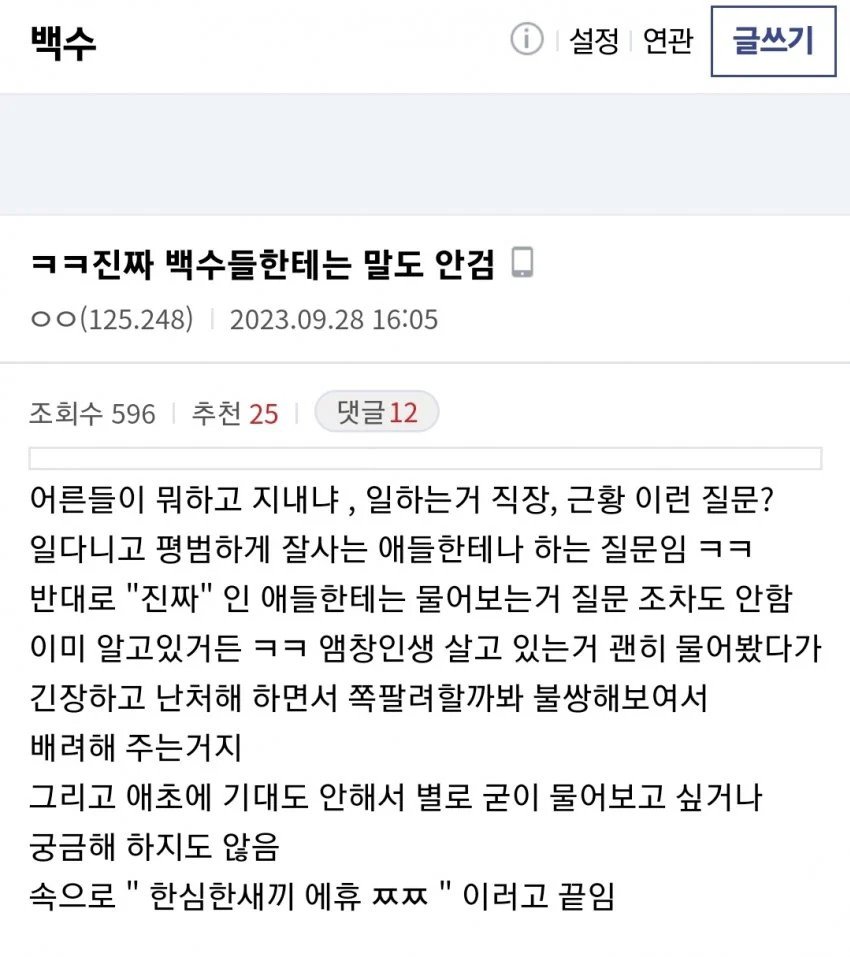Open the 설정 settings link

594,41
